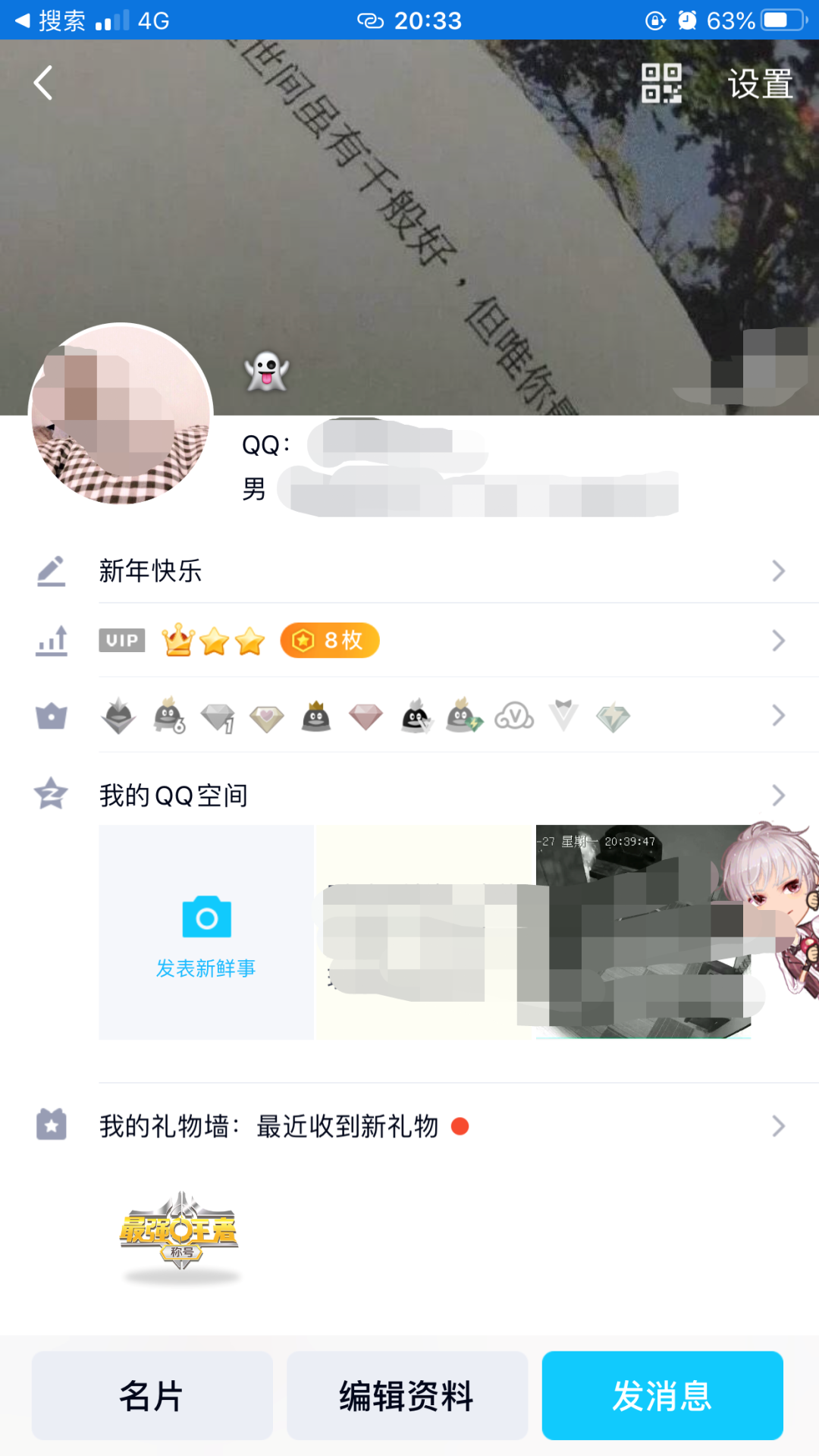
Task: Tap 发消息 to send a message
Action: 662,1395
